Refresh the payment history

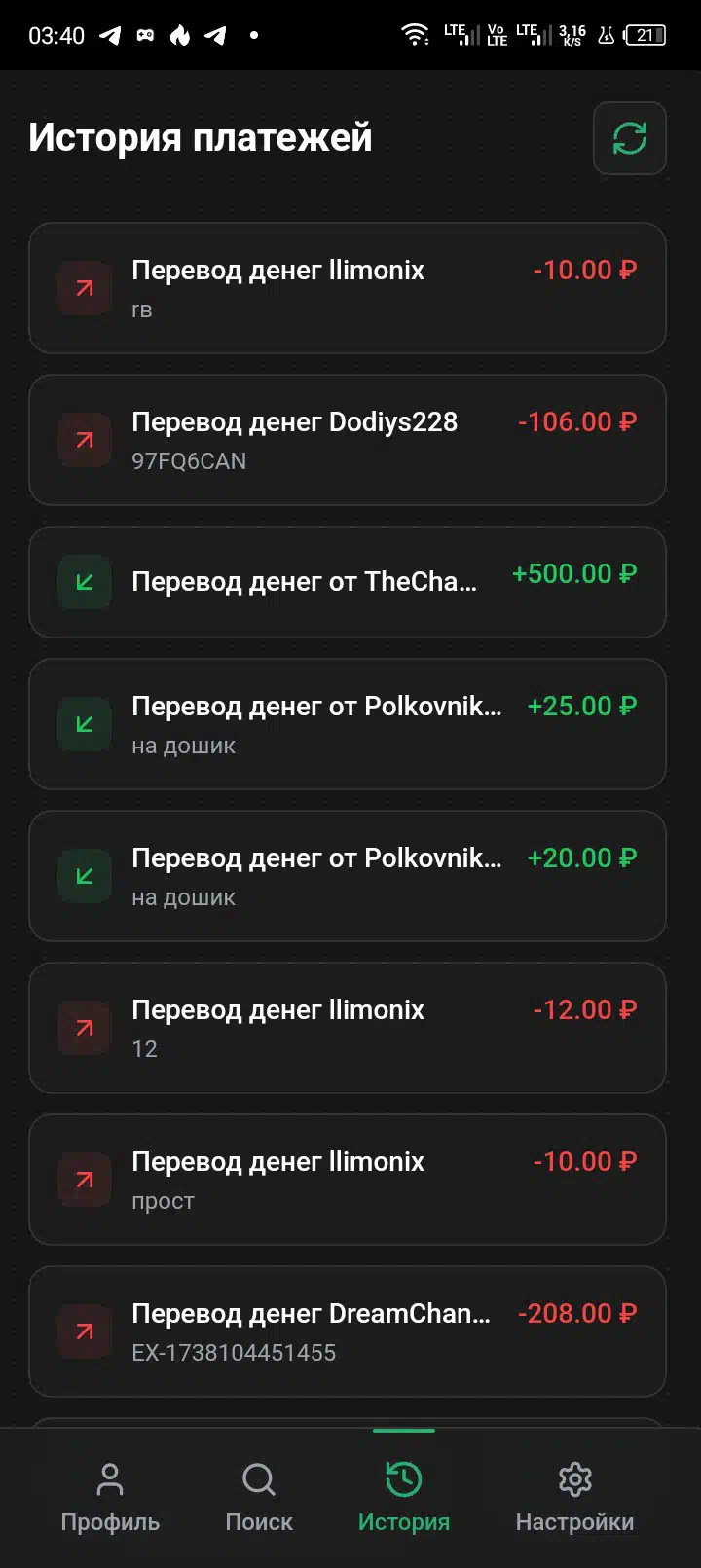pos(629,138)
